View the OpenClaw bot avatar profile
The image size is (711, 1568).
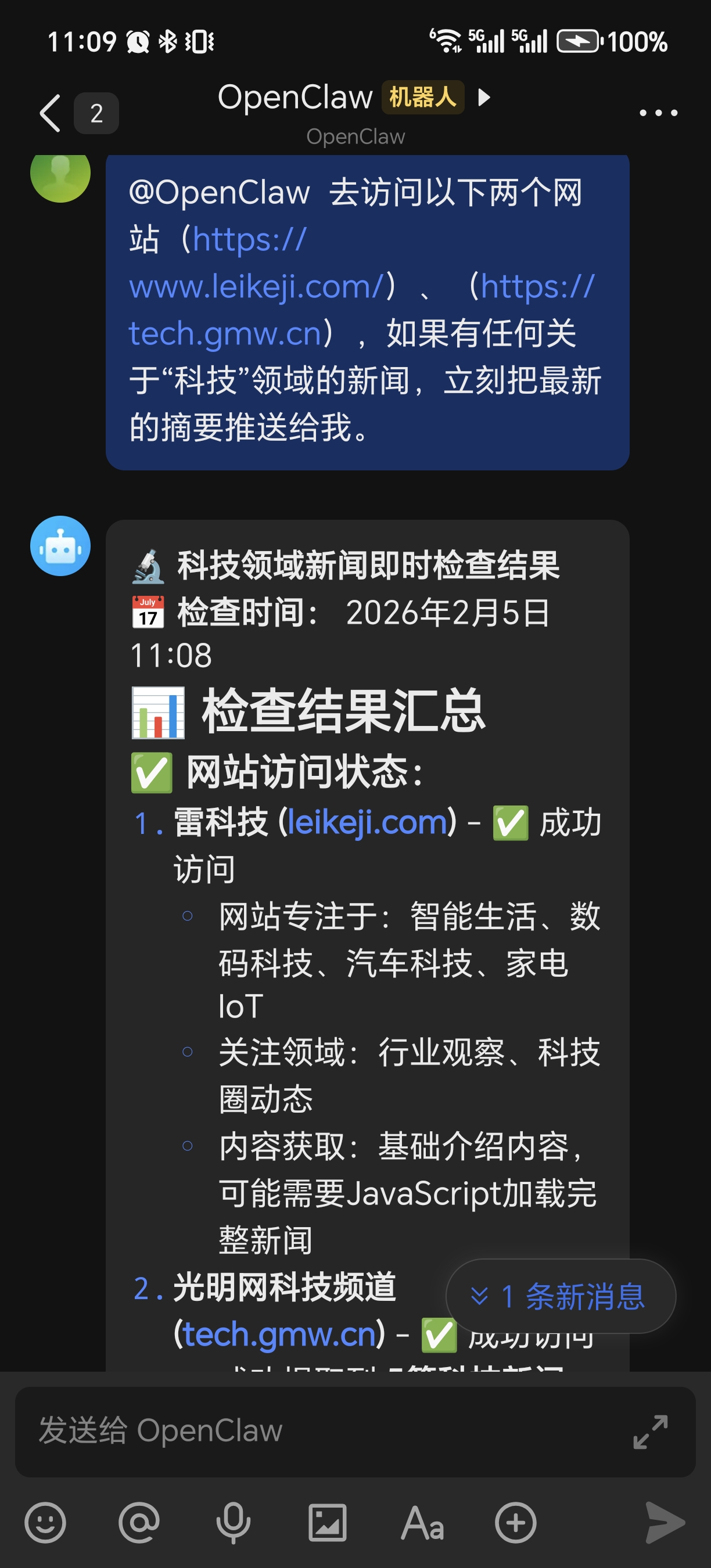click(x=60, y=545)
